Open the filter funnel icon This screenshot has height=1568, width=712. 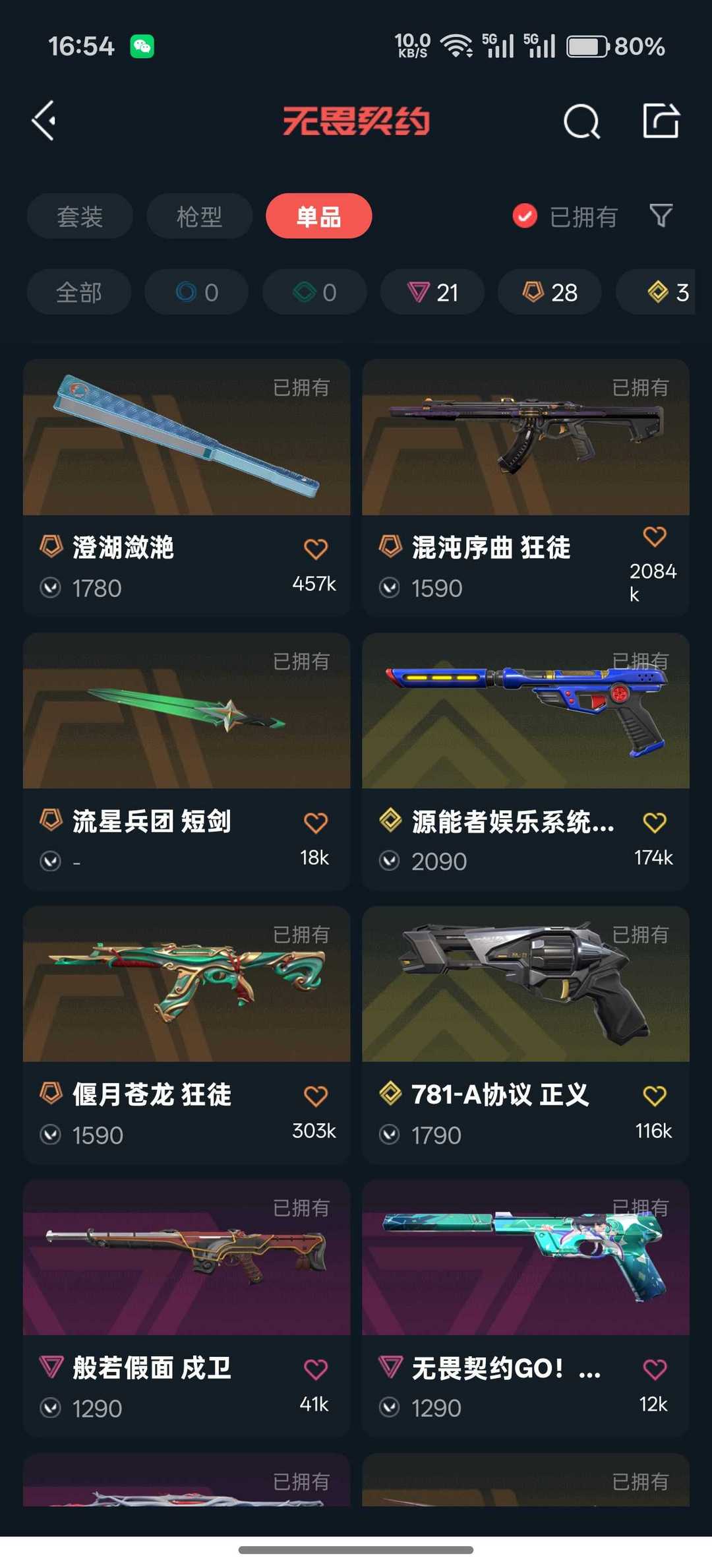[661, 216]
